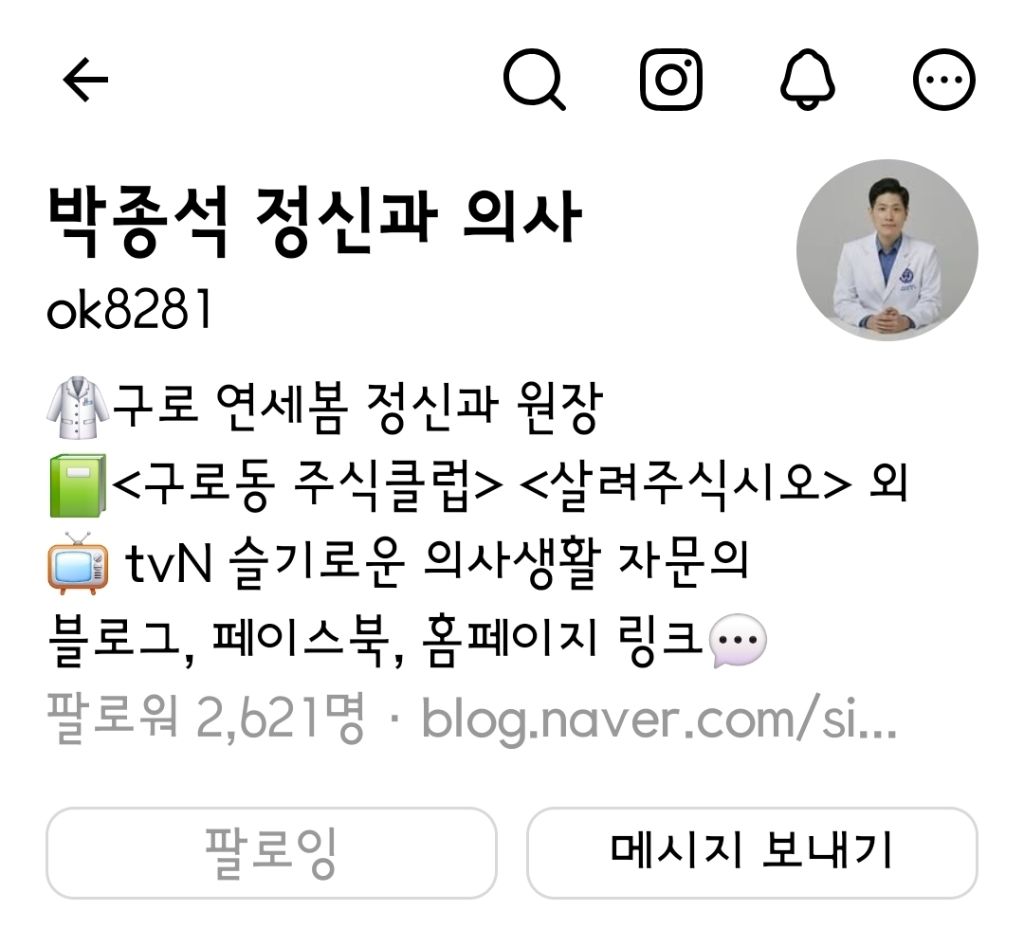Image resolution: width=1024 pixels, height=947 pixels.
Task: Open the Instagram icon link
Action: tap(670, 80)
